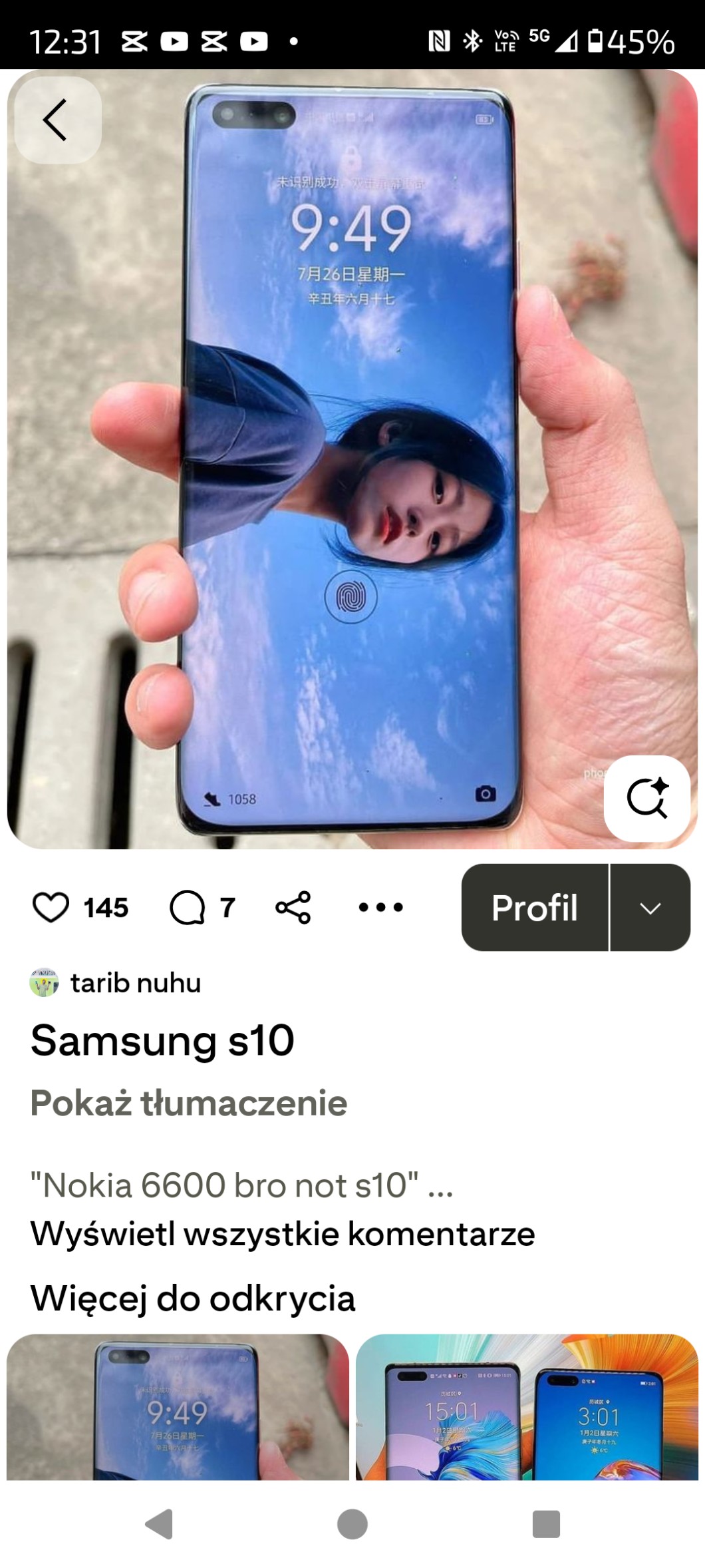Share this Samsung s10 pin
This screenshot has height=1568, width=705.
tap(293, 908)
